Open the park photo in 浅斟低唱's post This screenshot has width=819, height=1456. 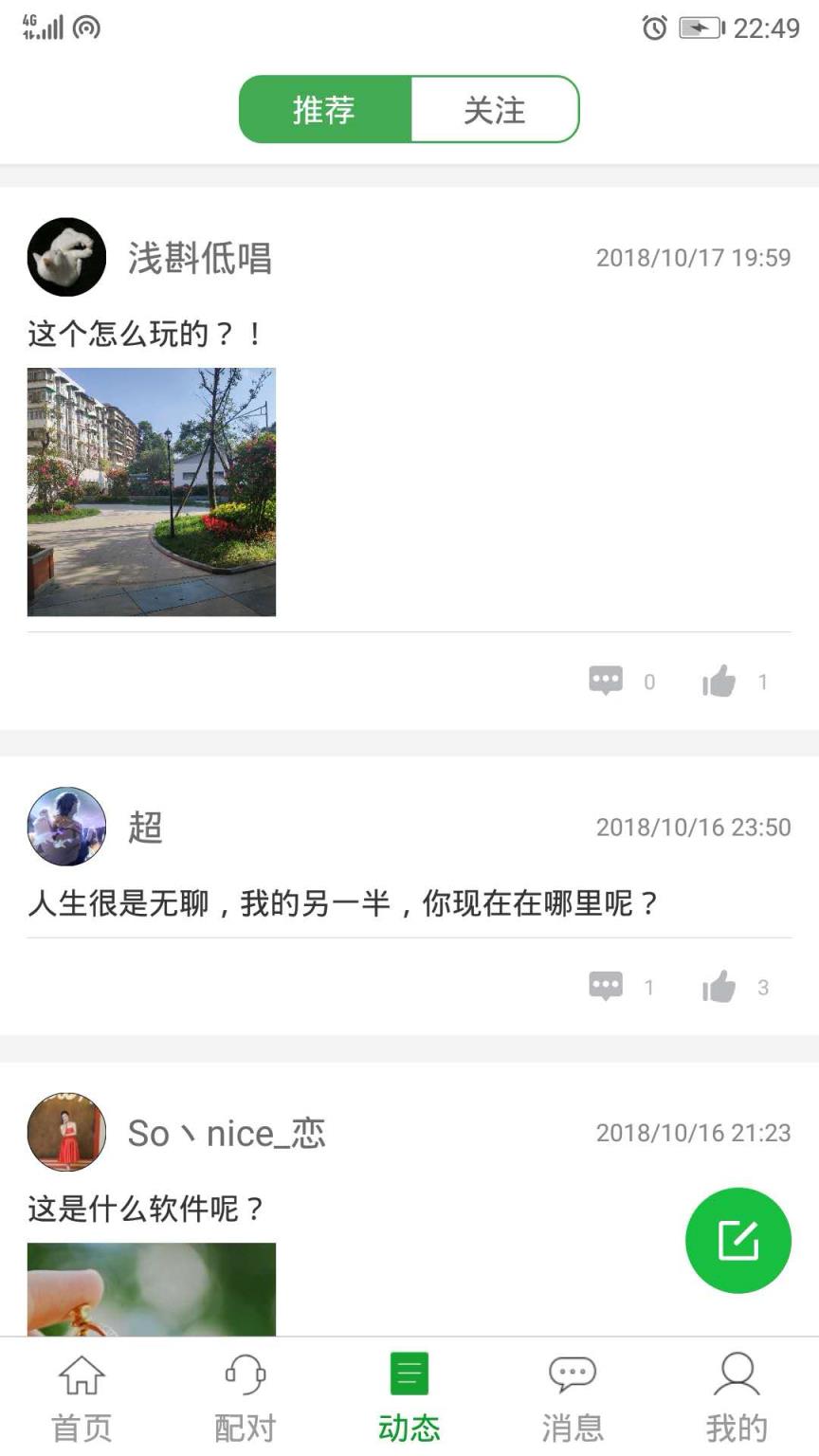tap(151, 491)
